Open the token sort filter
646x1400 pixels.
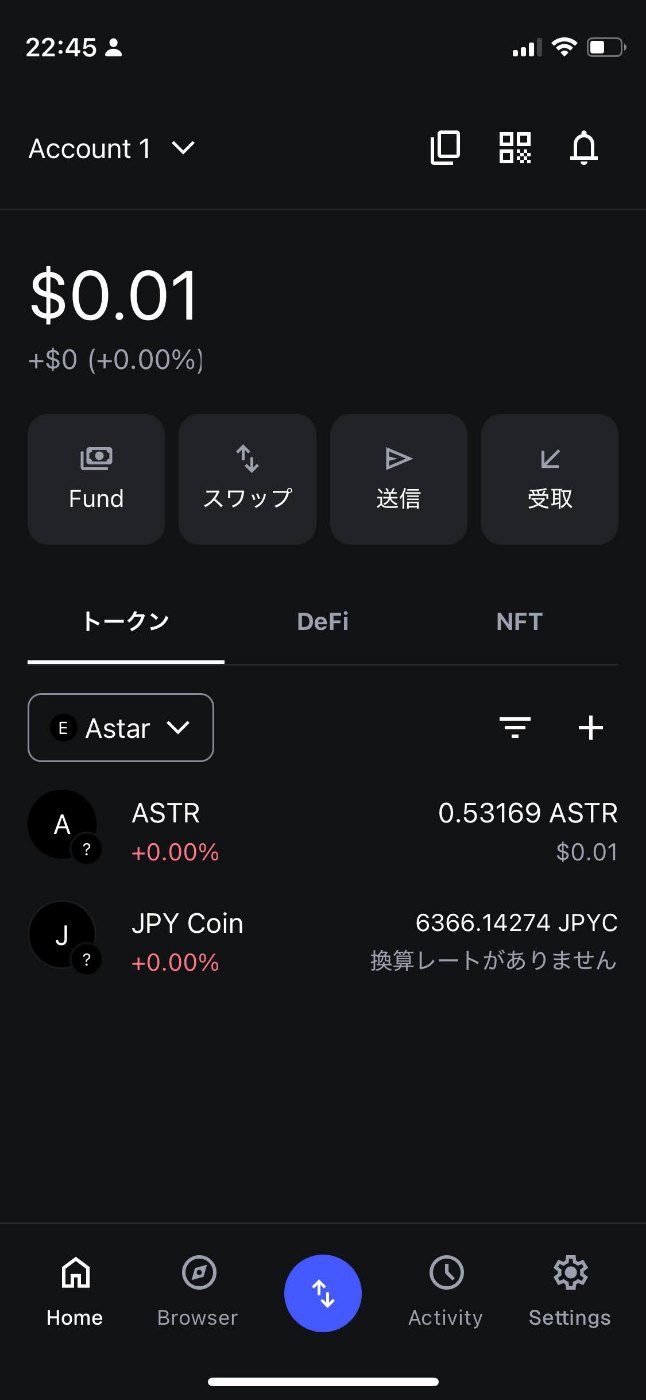coord(515,728)
